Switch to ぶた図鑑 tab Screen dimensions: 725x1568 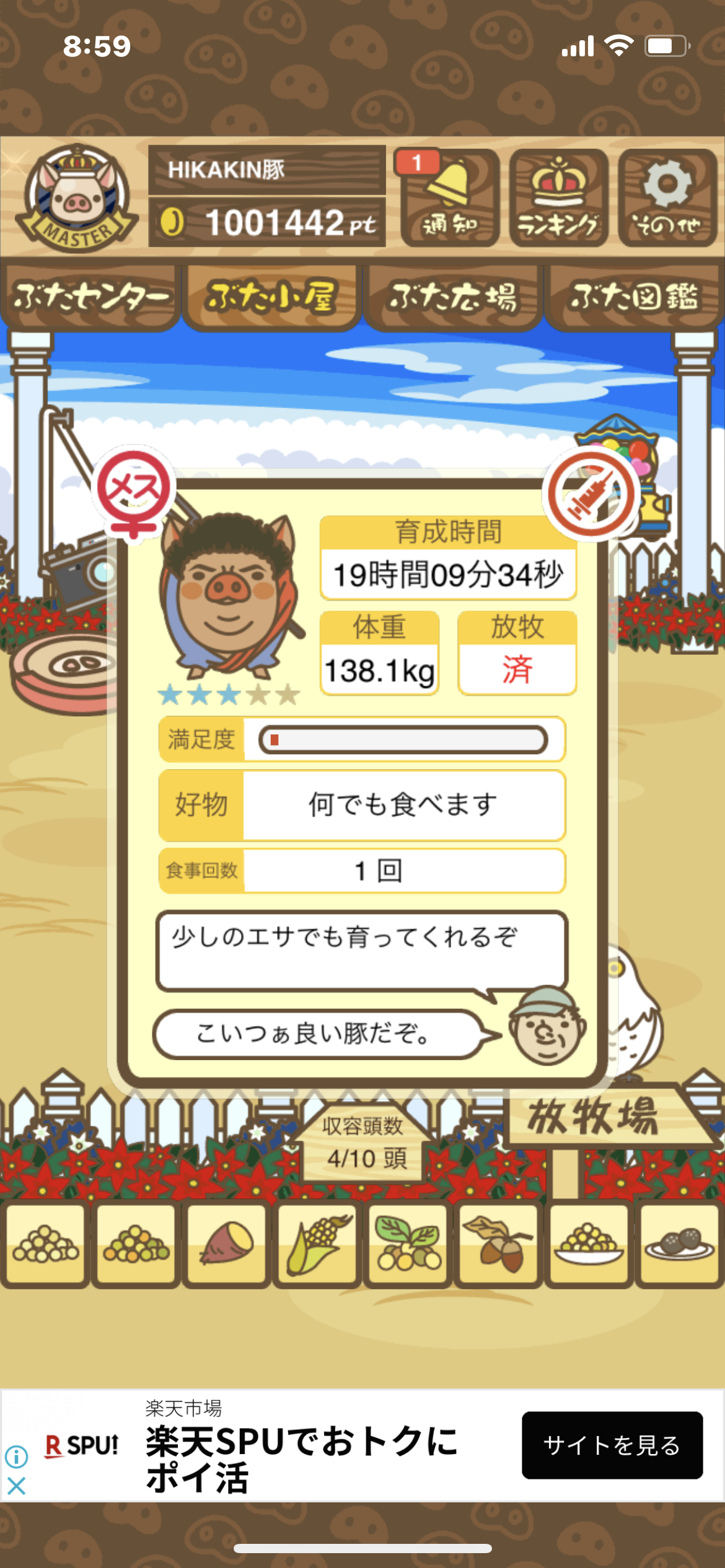(634, 297)
